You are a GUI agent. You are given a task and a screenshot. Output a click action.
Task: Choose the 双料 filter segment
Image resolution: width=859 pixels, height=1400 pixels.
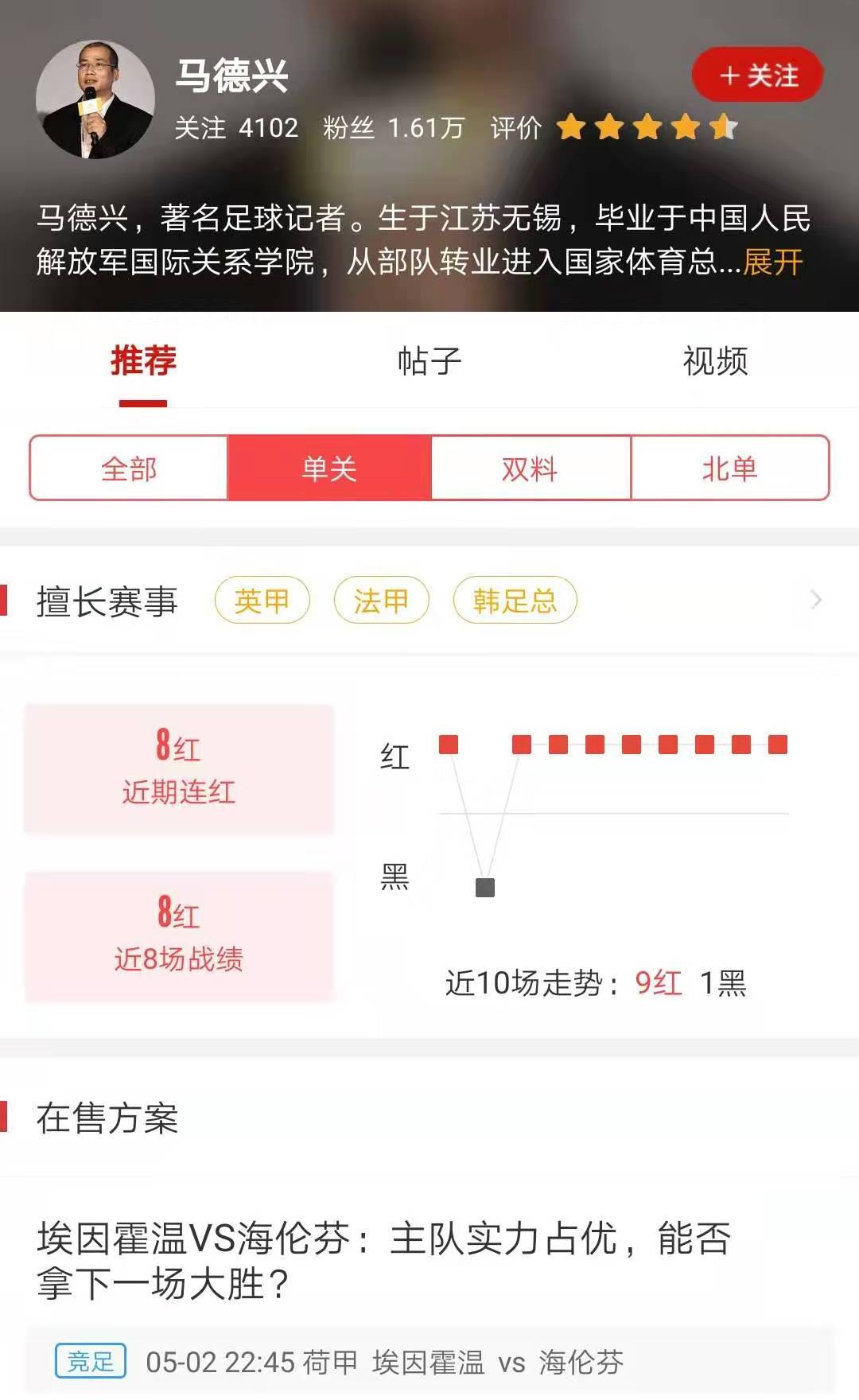(x=531, y=469)
